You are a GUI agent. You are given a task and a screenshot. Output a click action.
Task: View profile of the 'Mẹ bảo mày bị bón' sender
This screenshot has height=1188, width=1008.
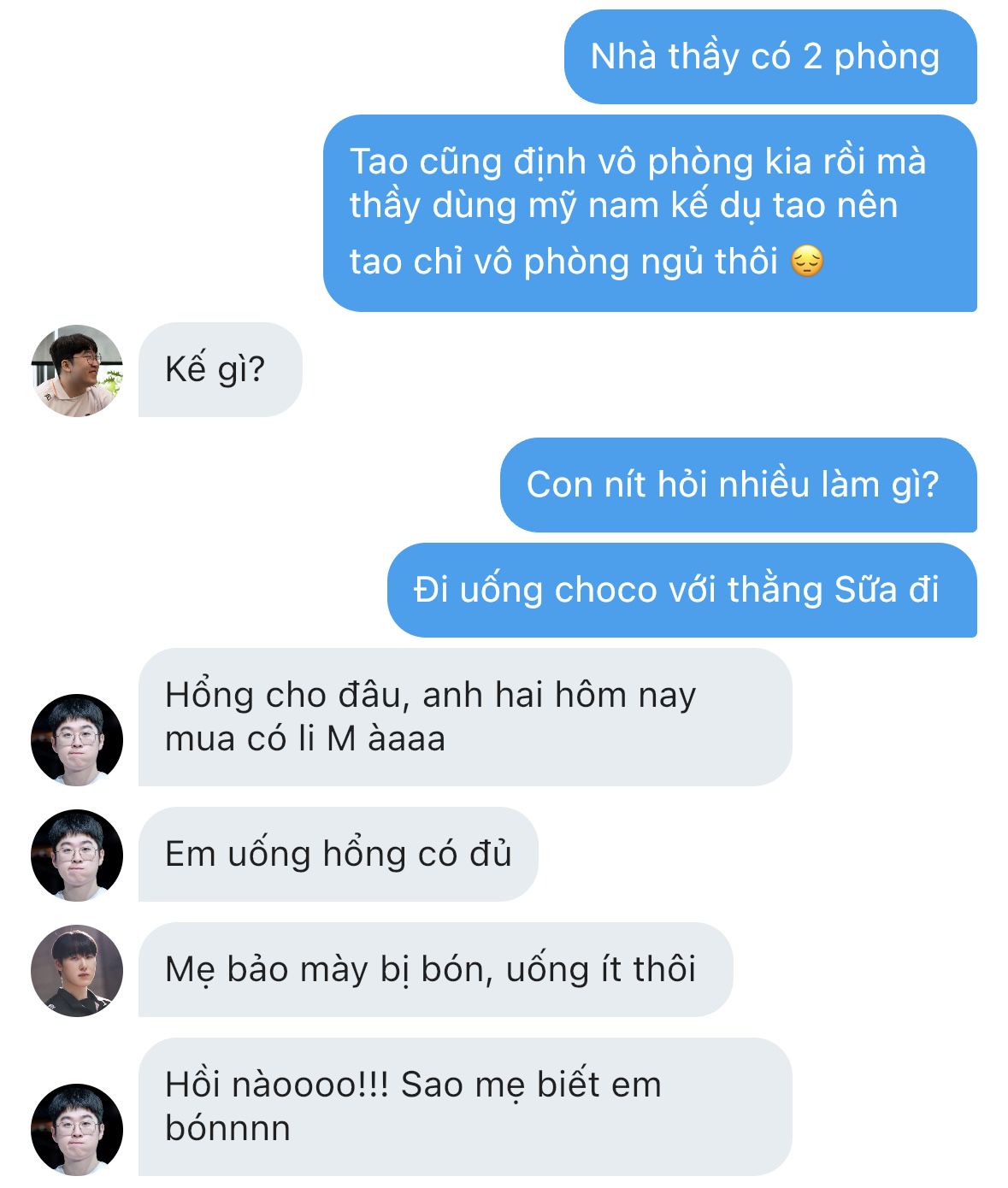(x=77, y=971)
